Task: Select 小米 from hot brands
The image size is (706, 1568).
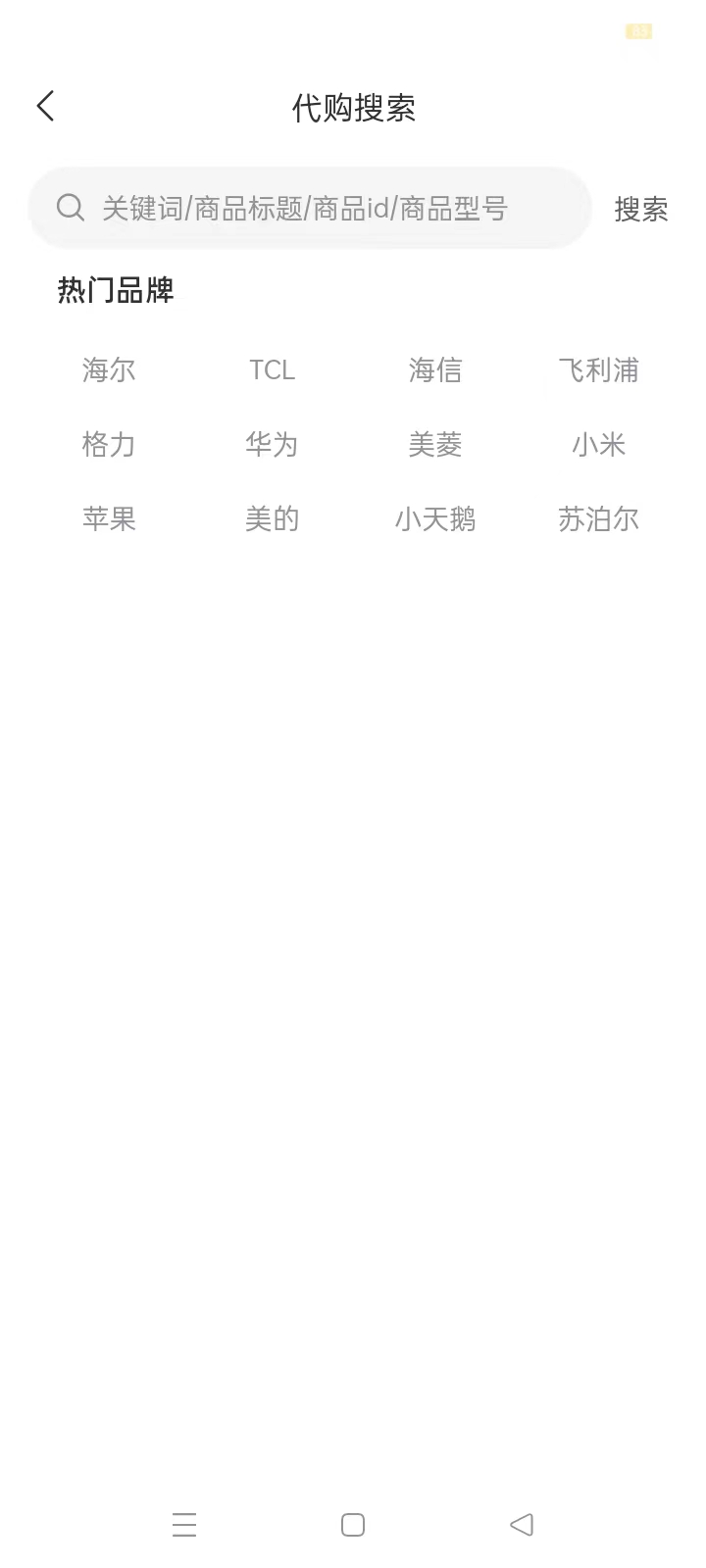Action: point(598,444)
